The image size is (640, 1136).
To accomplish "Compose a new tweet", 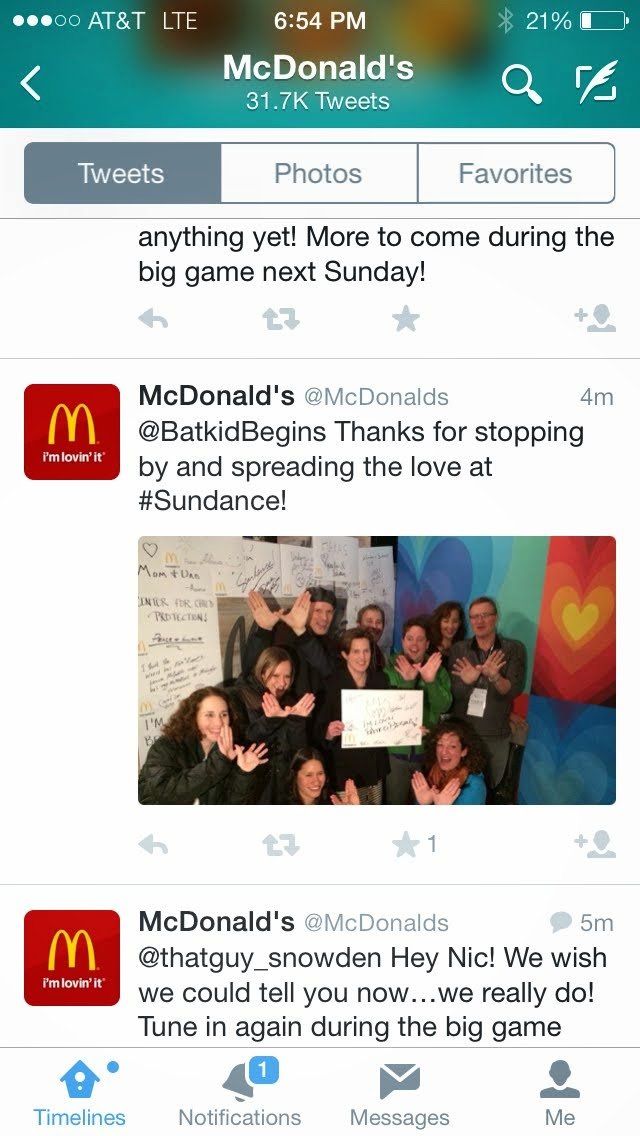I will pyautogui.click(x=597, y=84).
